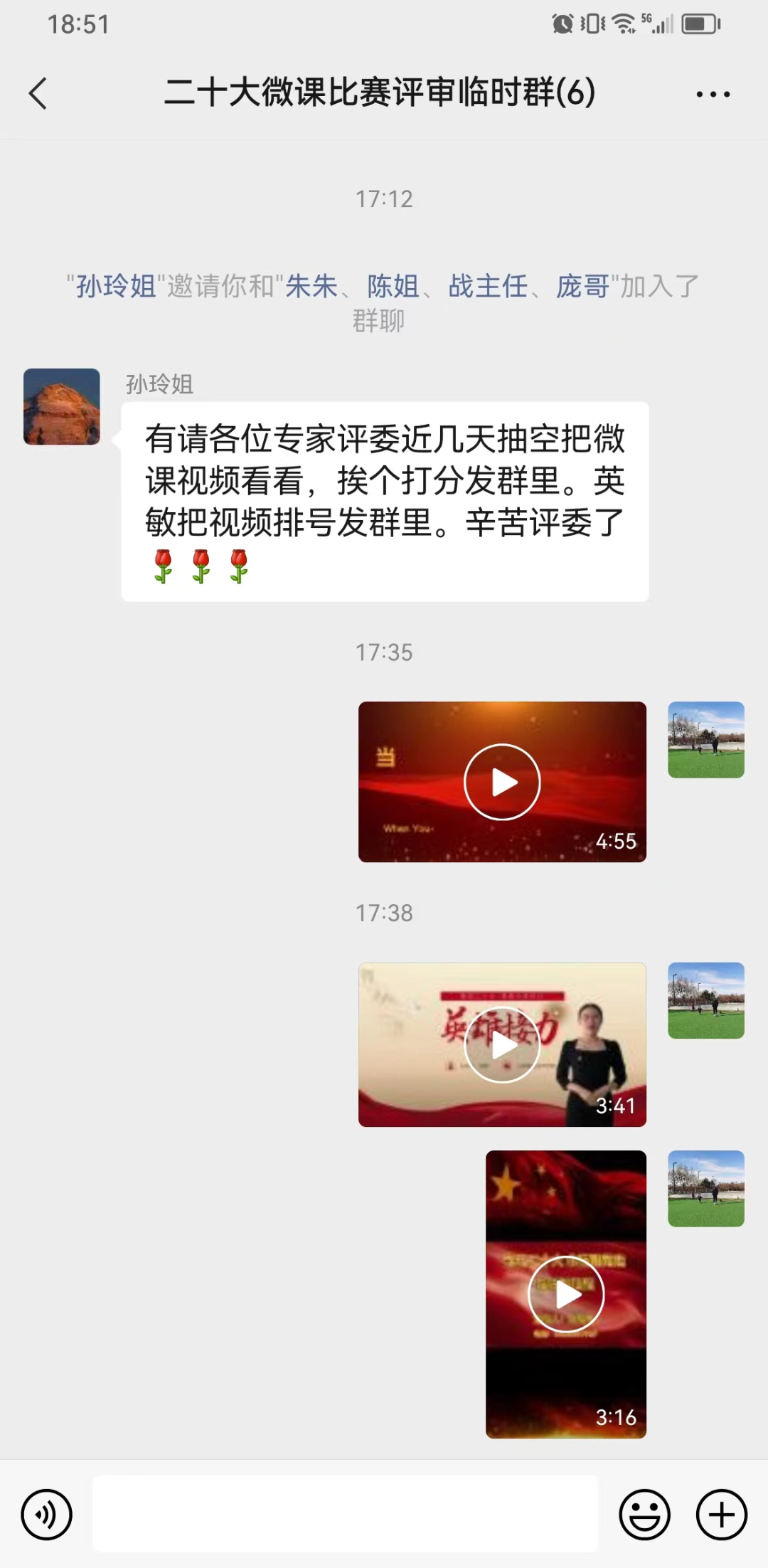Play the 3:16 video
Image resolution: width=768 pixels, height=1568 pixels.
click(566, 1294)
